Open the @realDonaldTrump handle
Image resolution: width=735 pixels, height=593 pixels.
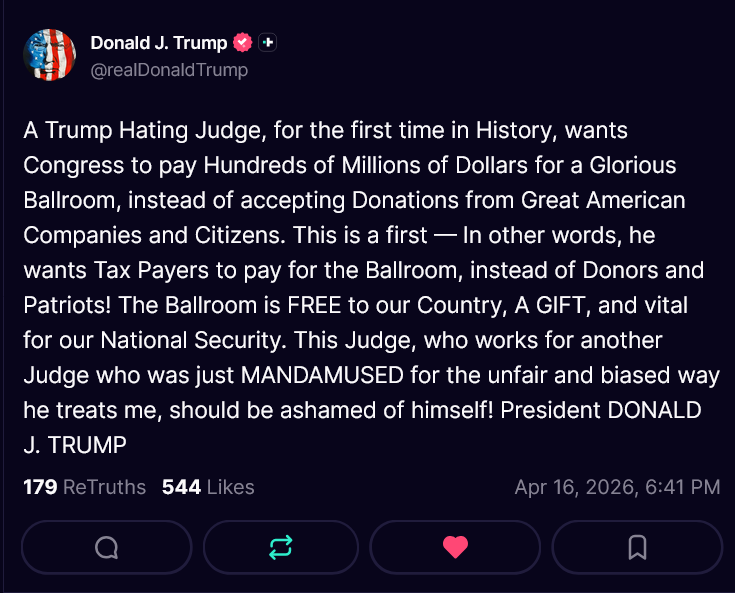point(169,70)
